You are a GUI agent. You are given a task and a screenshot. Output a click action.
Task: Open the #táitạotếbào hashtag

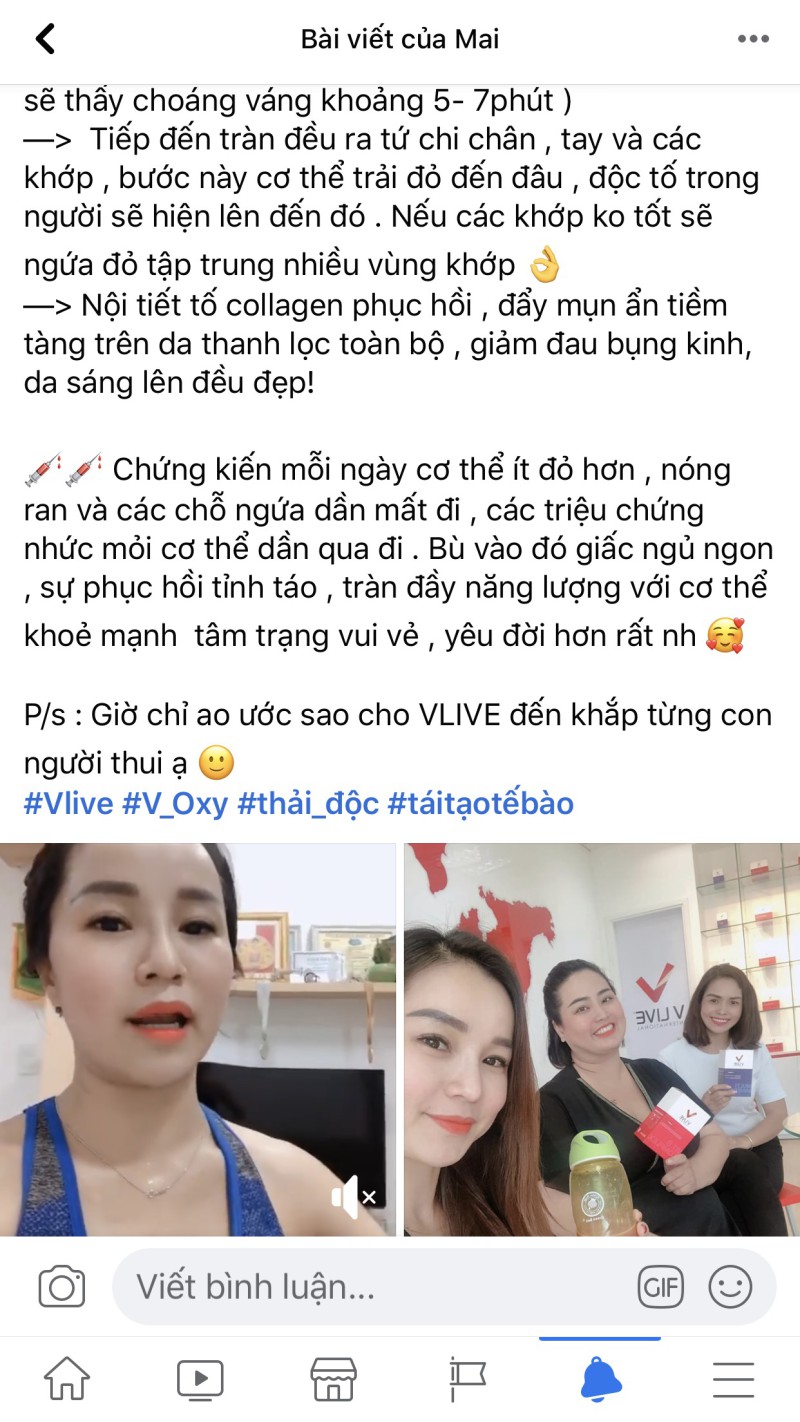[480, 803]
